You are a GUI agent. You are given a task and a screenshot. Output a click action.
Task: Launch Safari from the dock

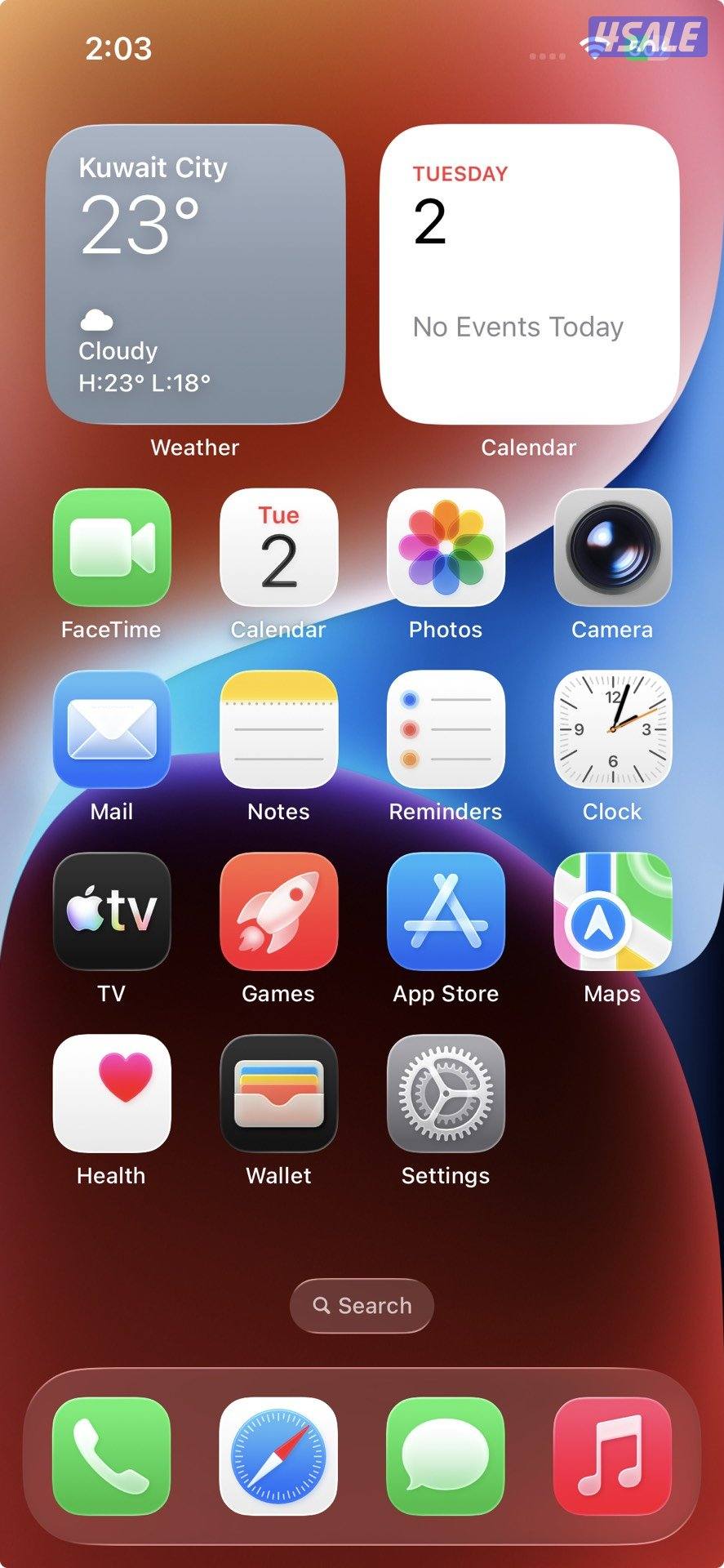click(278, 1456)
